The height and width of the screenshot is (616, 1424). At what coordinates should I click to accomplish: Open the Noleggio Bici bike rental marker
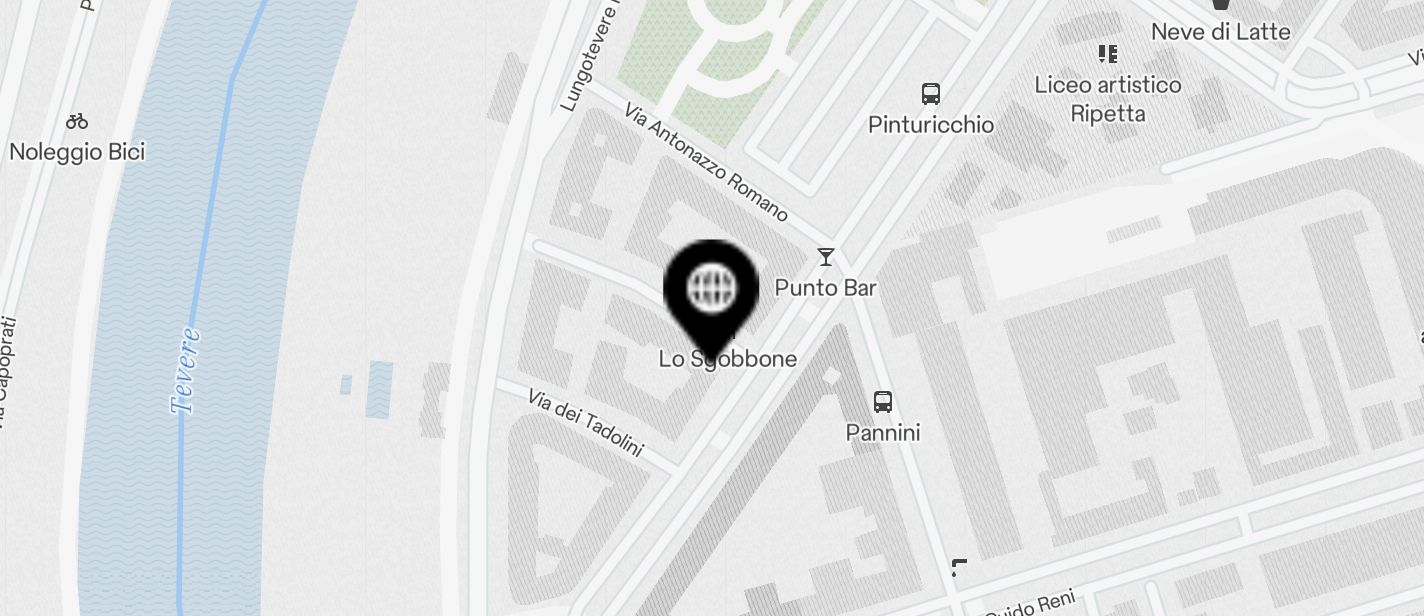77,122
